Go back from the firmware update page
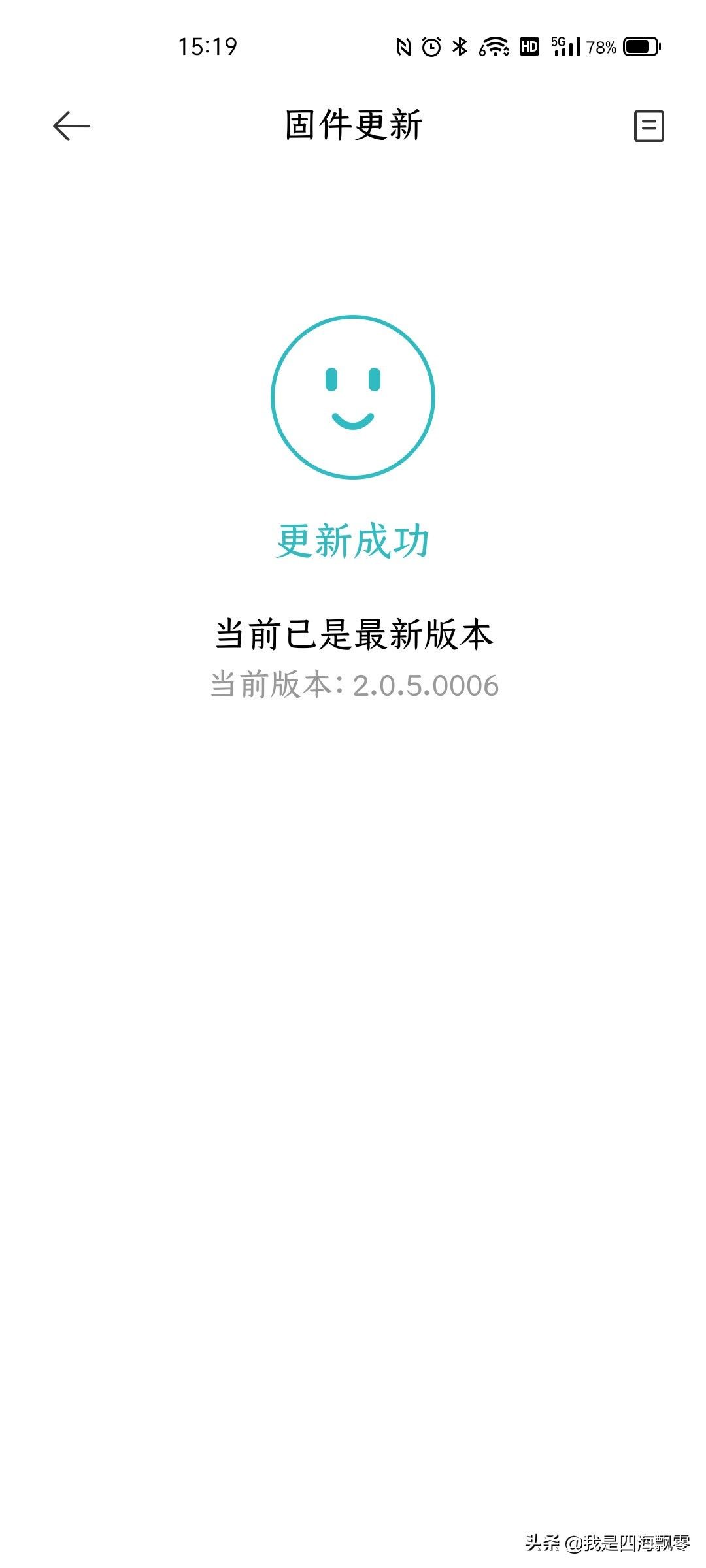 tap(71, 125)
